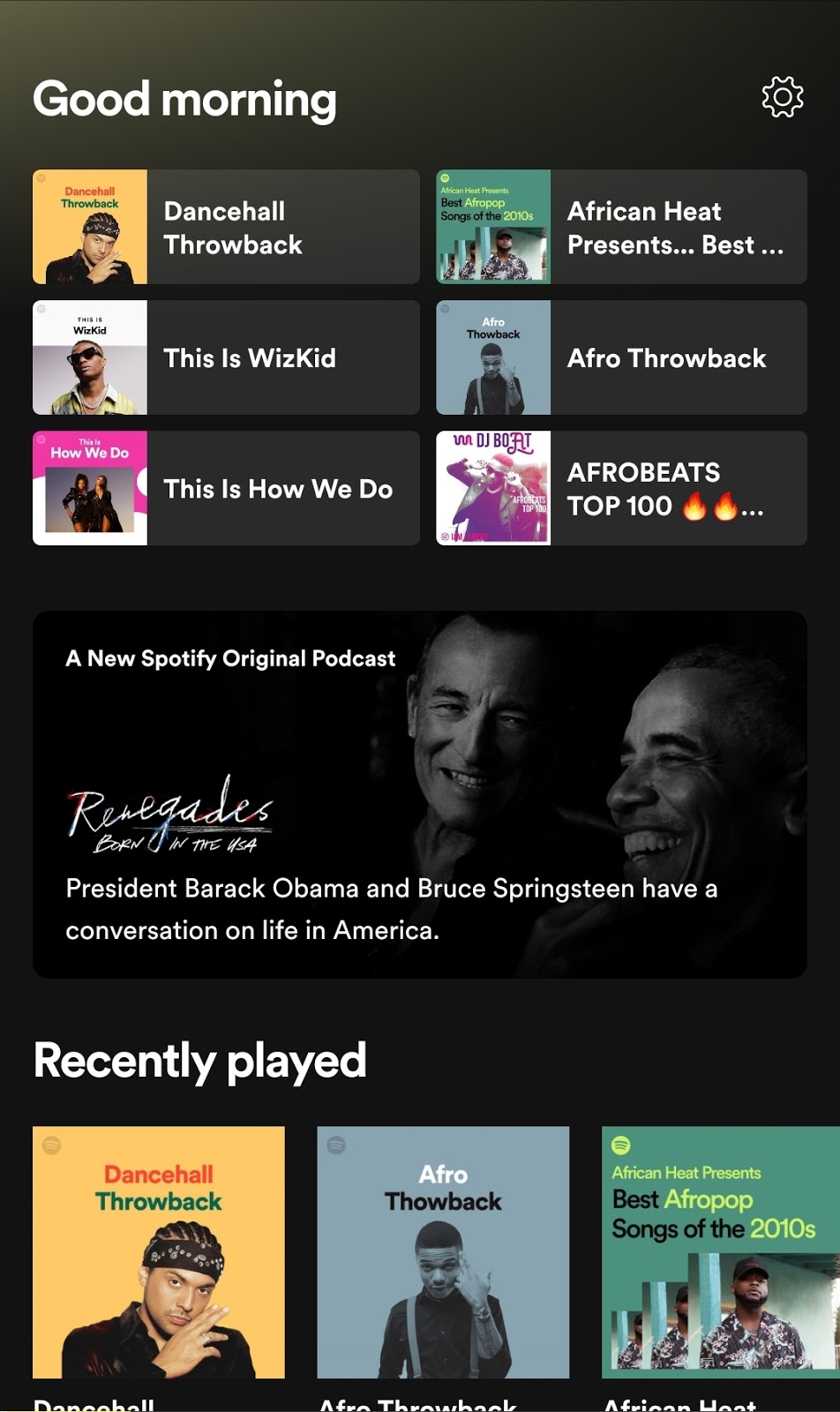
Task: Open Dancehall Throwback cover in Recently played
Action: pyautogui.click(x=159, y=1251)
